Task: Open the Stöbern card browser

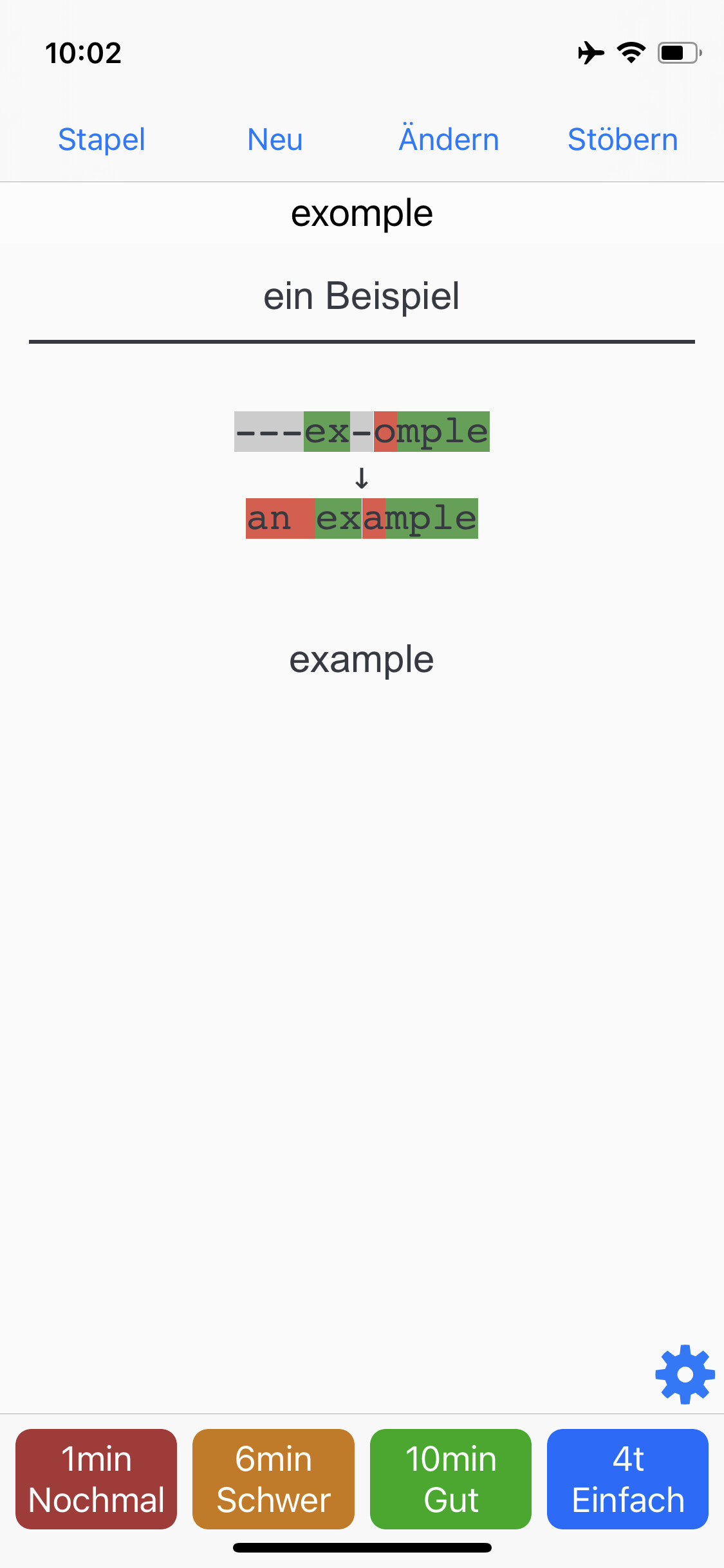Action: pyautogui.click(x=622, y=140)
